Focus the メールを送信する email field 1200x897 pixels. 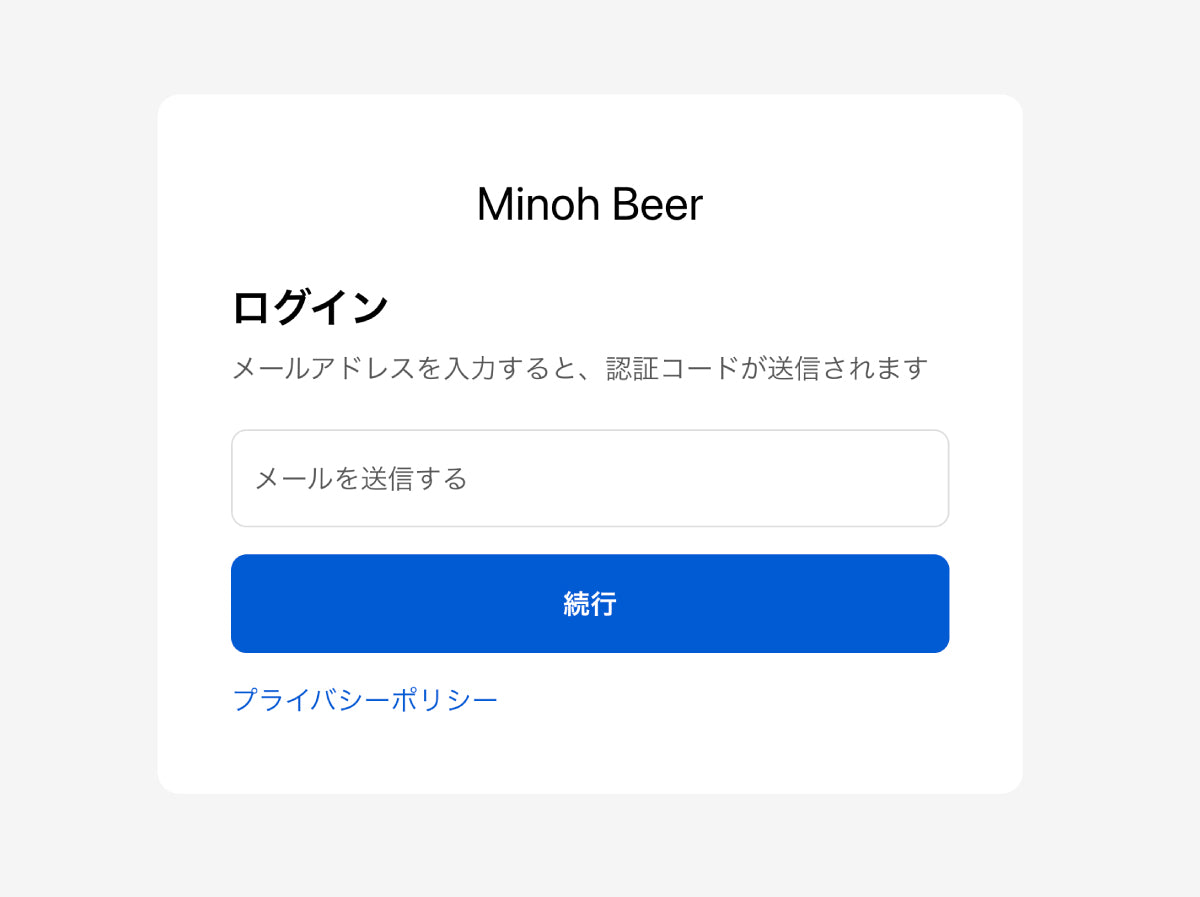[590, 478]
